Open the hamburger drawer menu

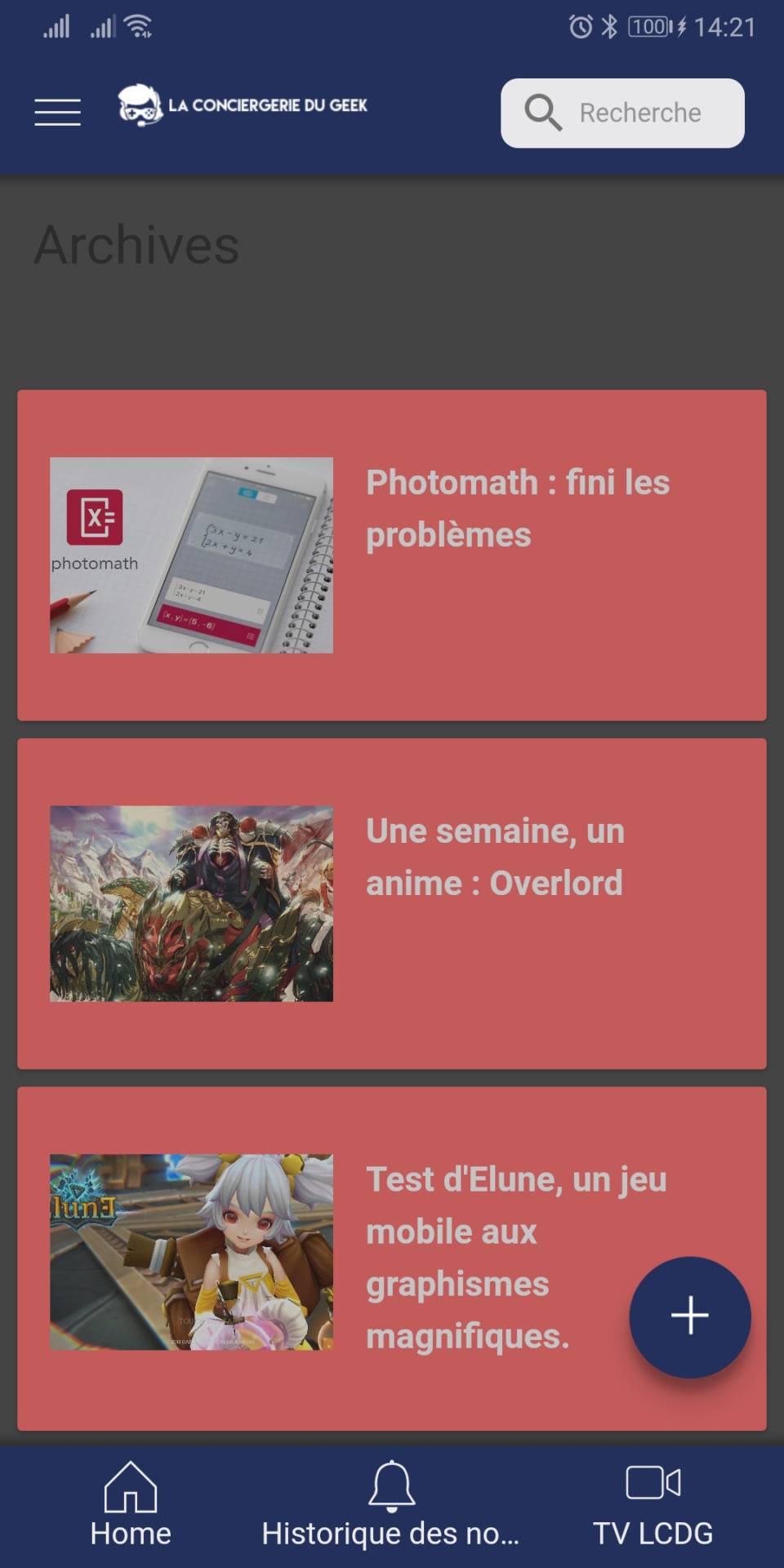point(57,113)
